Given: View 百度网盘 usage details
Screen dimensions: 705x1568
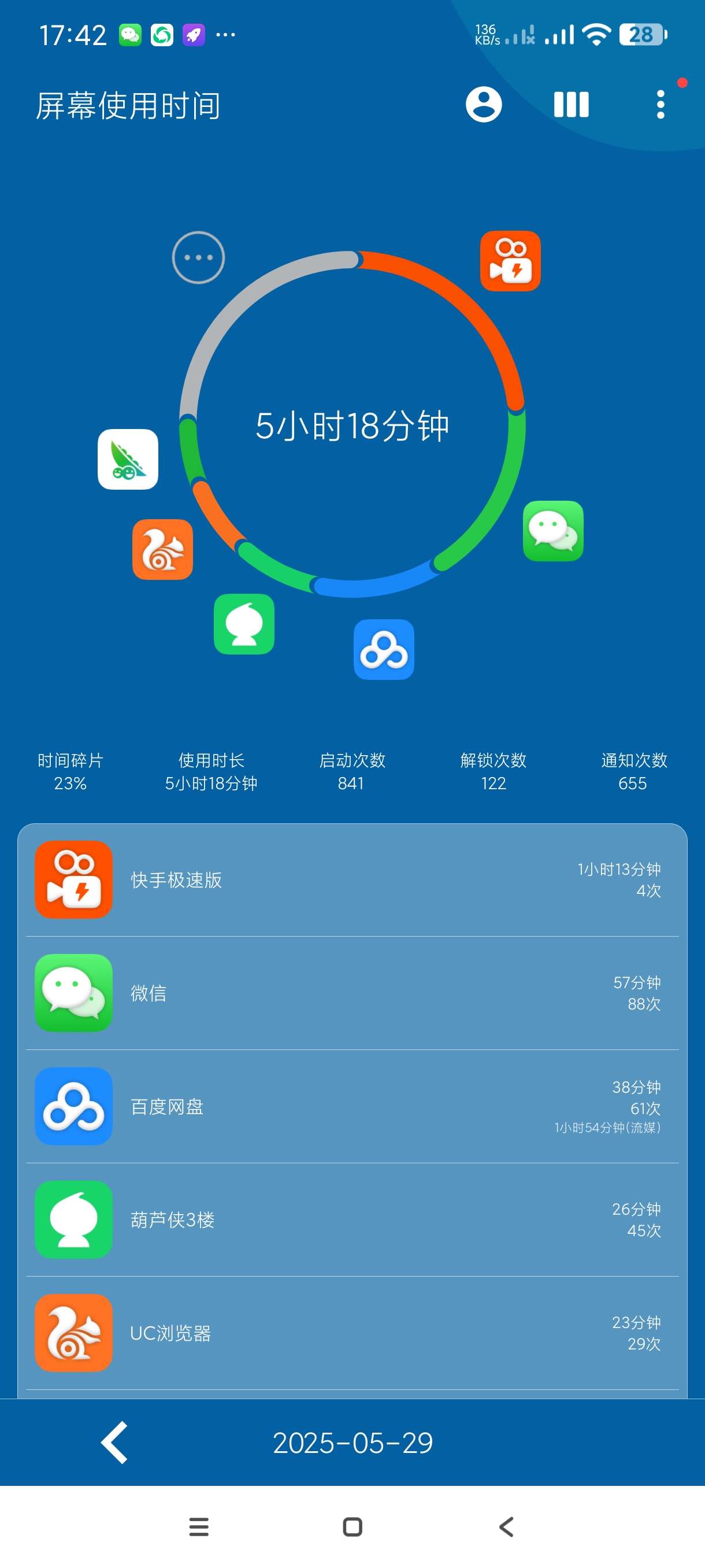Looking at the screenshot, I should click(x=352, y=1106).
